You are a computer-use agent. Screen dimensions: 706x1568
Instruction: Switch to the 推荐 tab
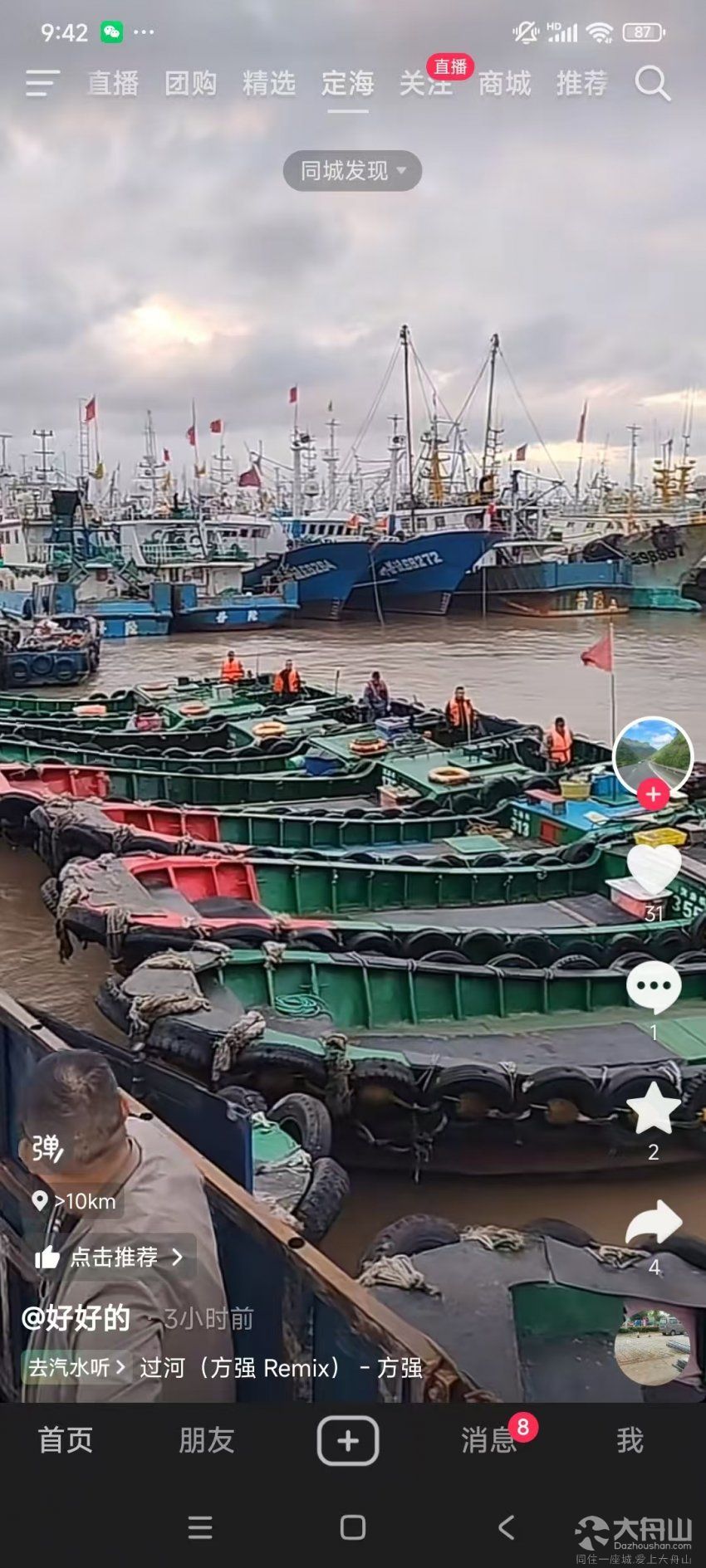click(582, 83)
